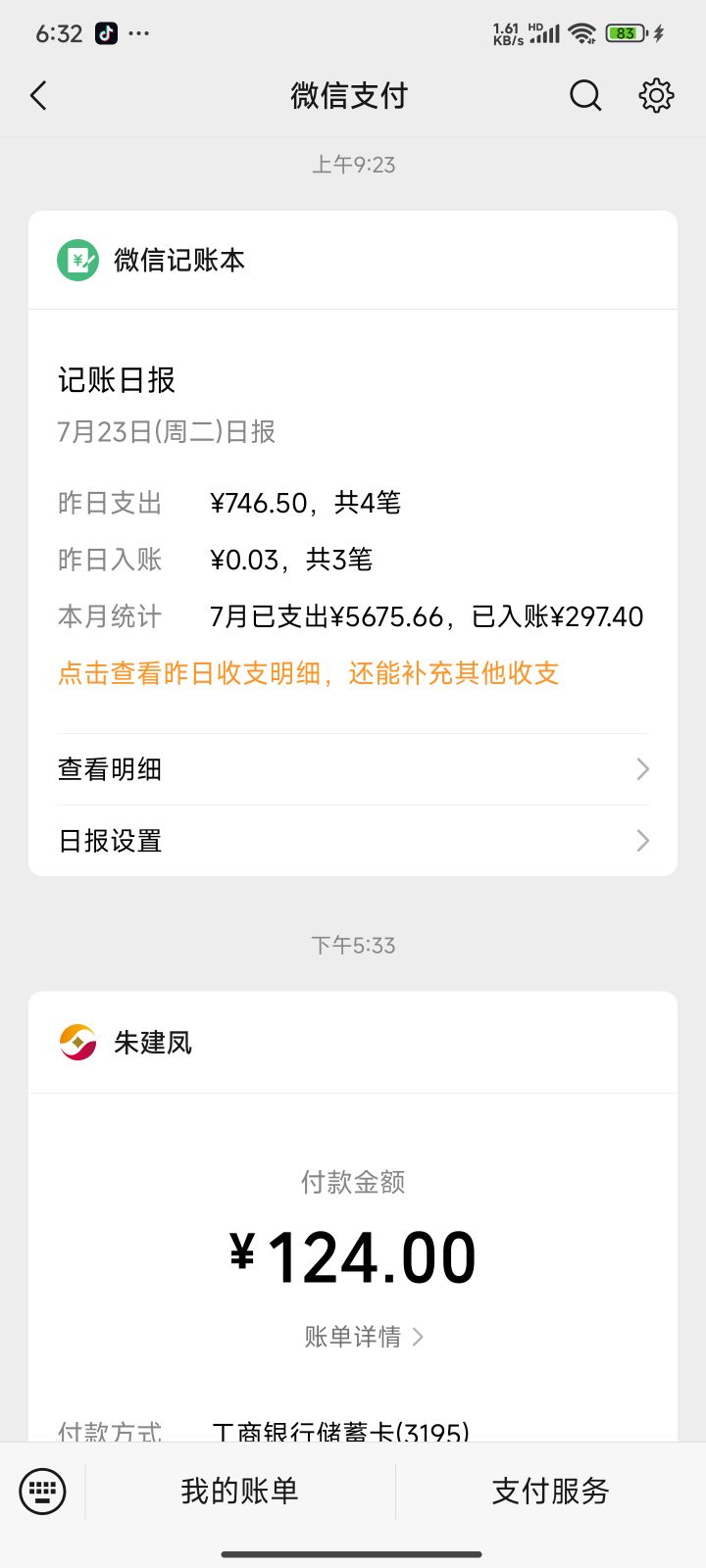Open the 朱建凤 payment card header
The height and width of the screenshot is (1568, 706).
[353, 1042]
